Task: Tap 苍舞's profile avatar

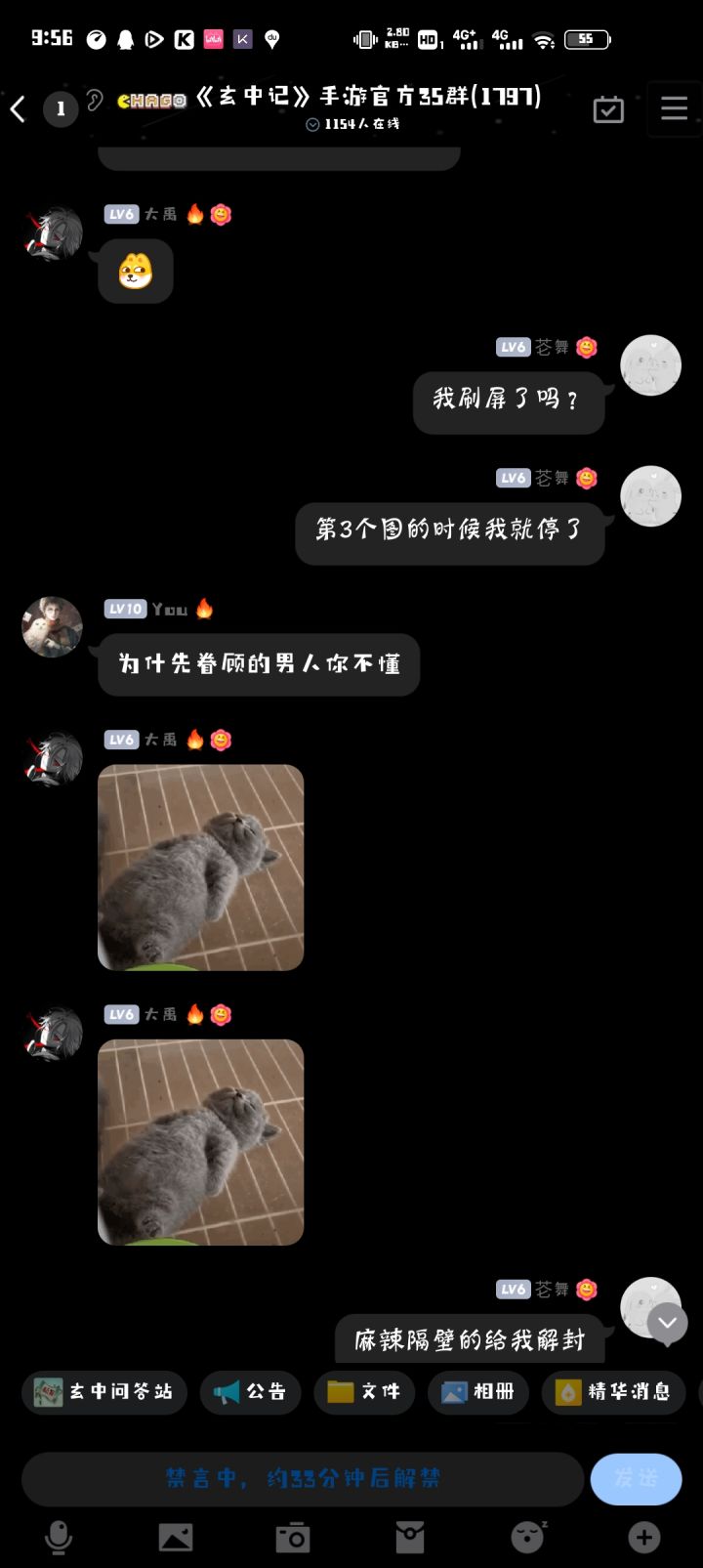Action: click(650, 364)
